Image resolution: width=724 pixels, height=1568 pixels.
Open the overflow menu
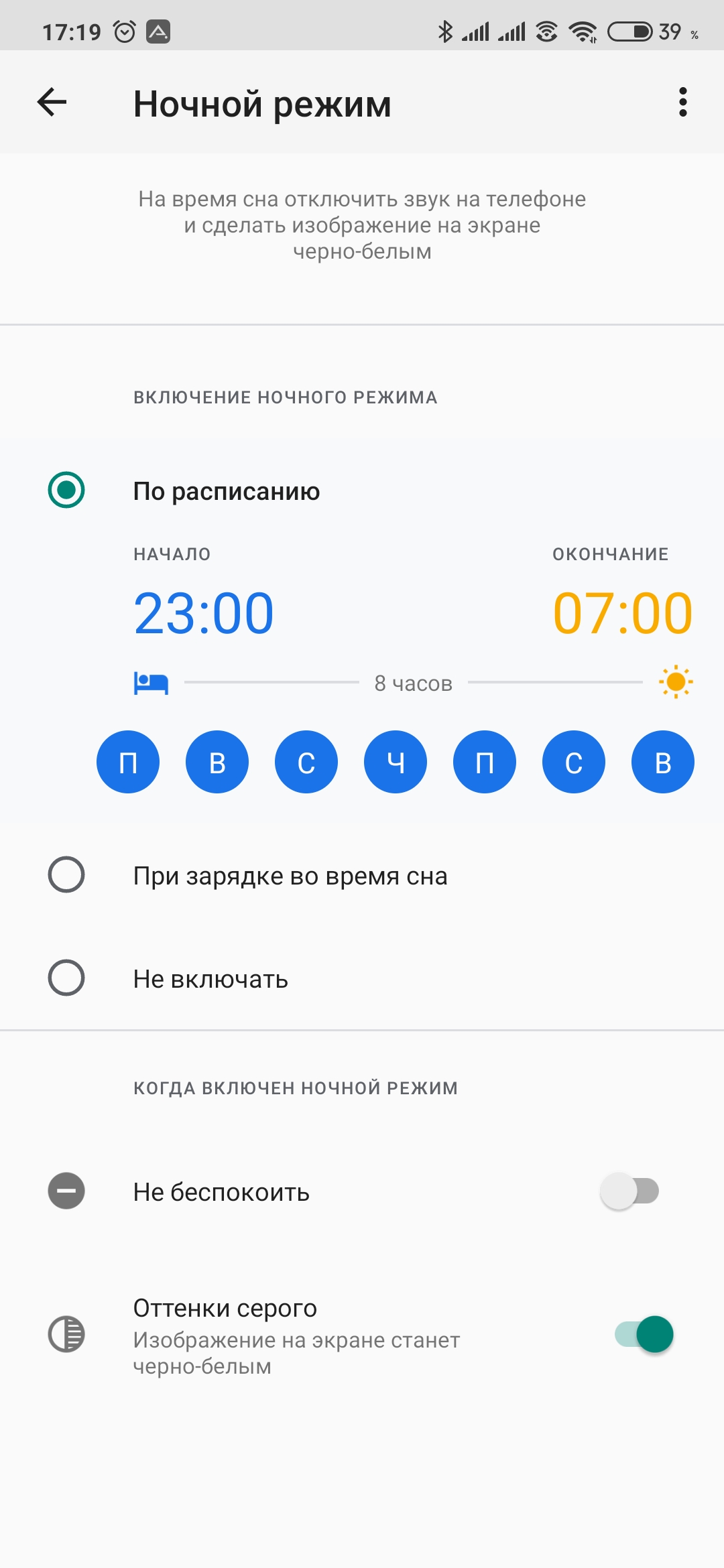(x=682, y=103)
